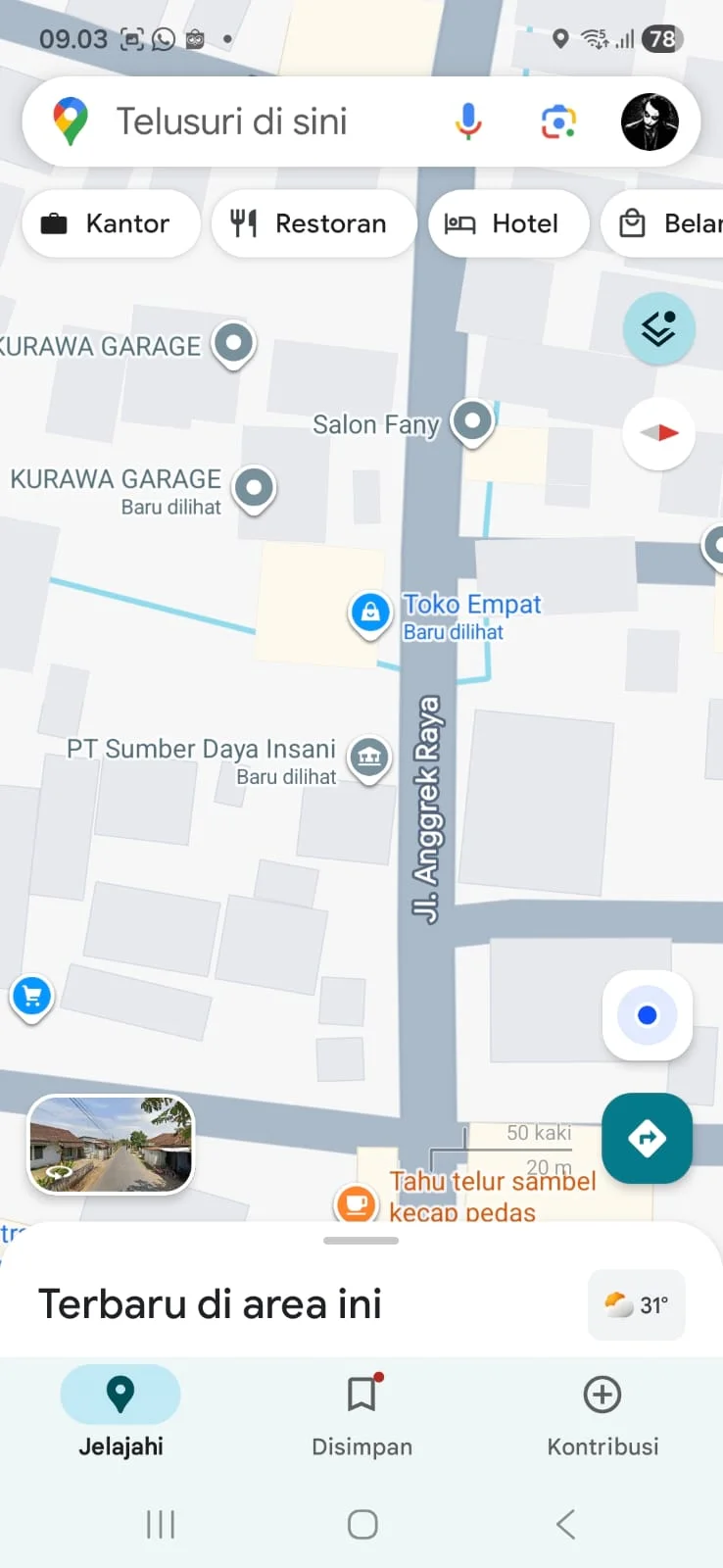This screenshot has height=1568, width=723.
Task: Open the map layers selector
Action: point(659,328)
